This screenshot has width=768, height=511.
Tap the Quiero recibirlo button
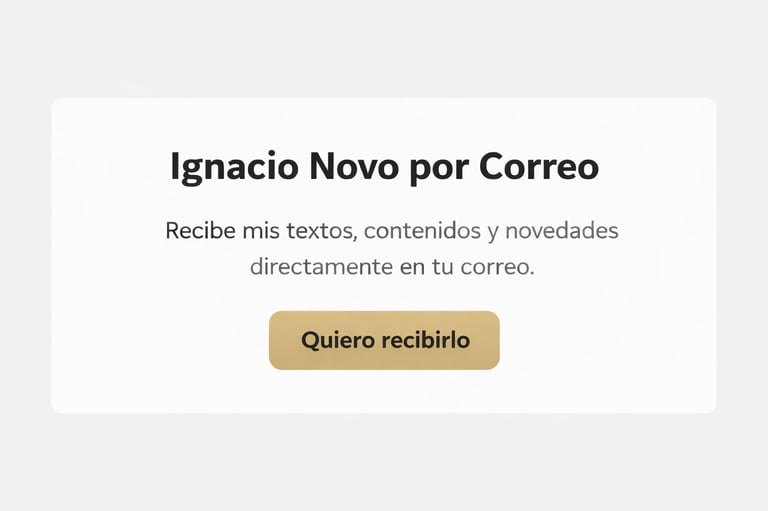(384, 340)
